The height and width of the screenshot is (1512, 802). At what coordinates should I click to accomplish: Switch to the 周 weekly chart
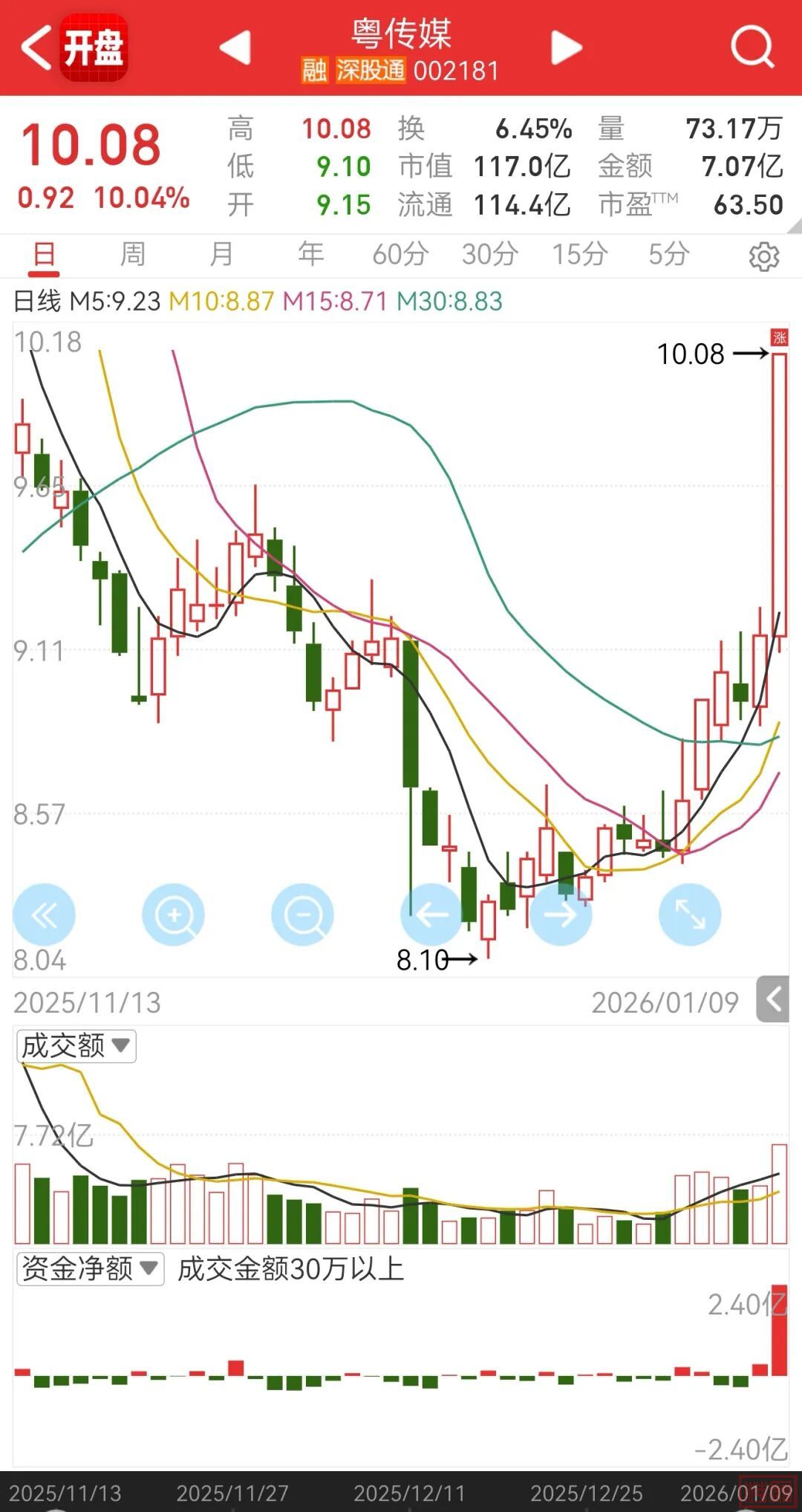[133, 255]
